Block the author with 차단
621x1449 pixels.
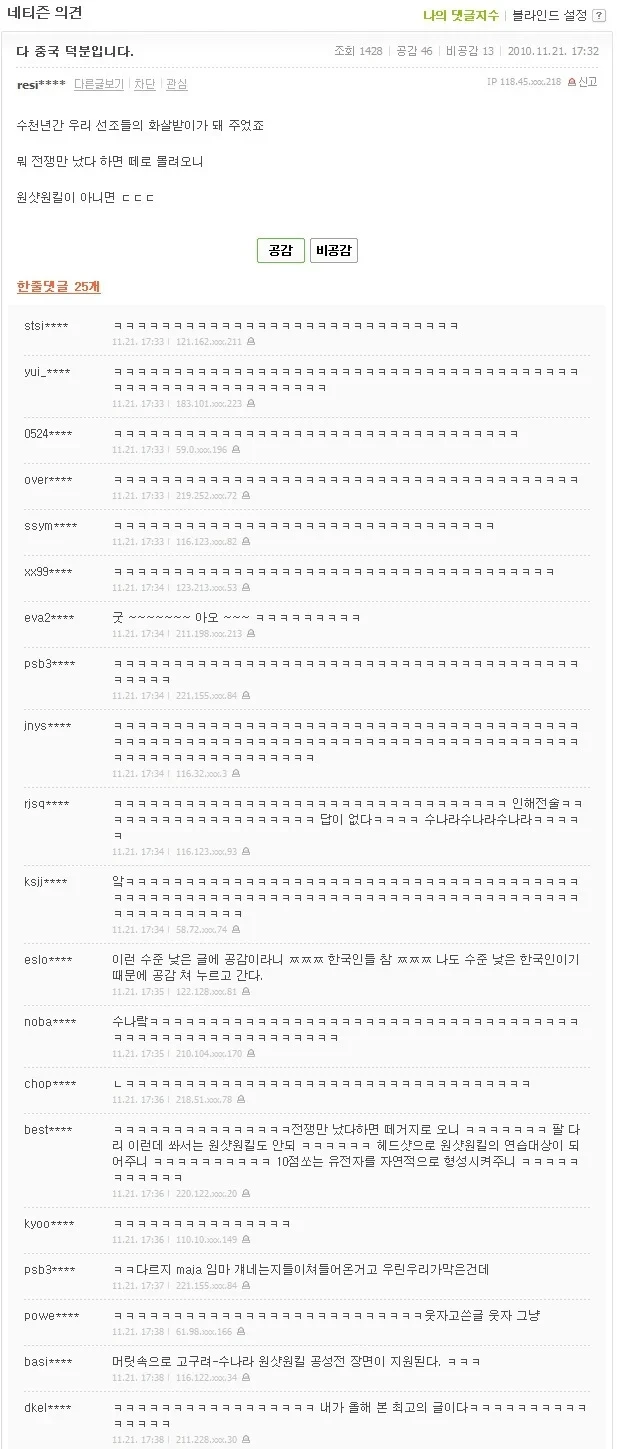click(x=145, y=84)
